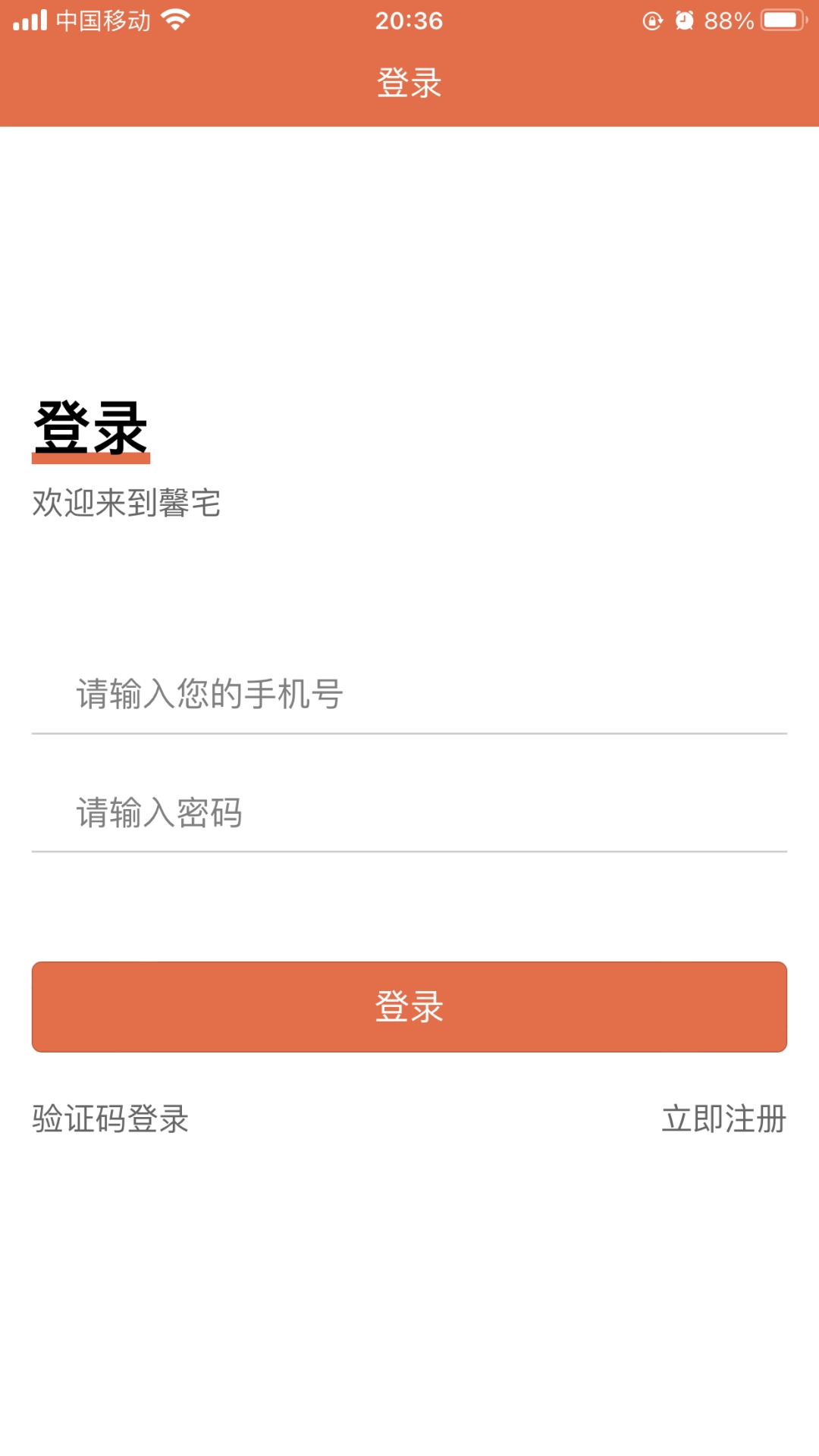Click the 88% battery percentage label
Screen dimensions: 819x1456
click(728, 20)
